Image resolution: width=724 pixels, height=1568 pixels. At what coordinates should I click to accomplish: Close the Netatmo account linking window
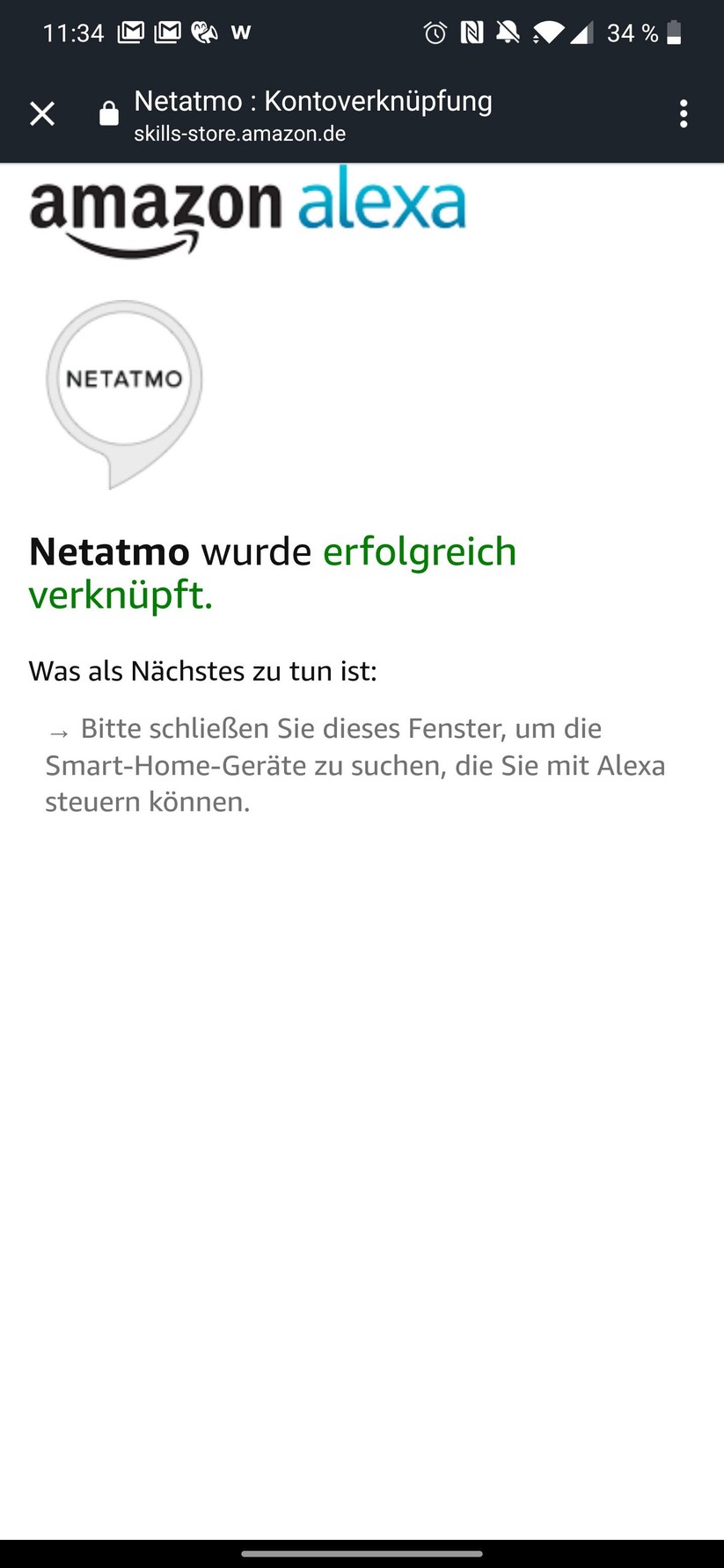42,114
